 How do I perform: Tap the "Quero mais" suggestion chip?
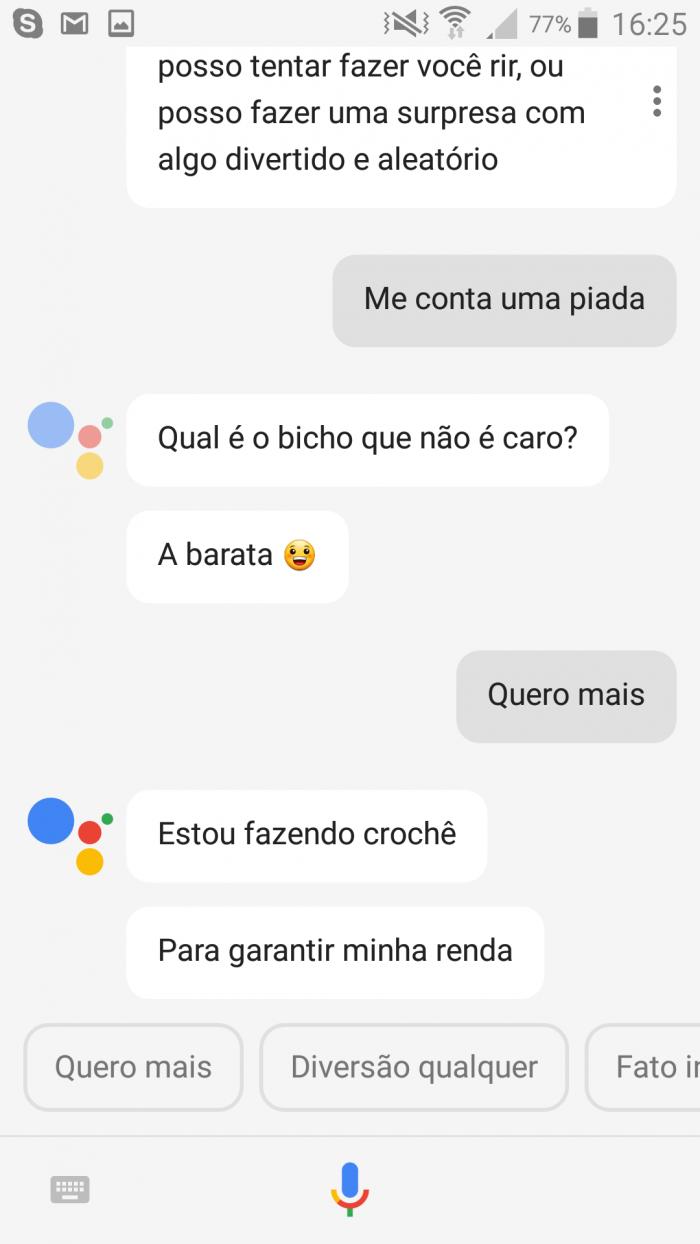133,1067
